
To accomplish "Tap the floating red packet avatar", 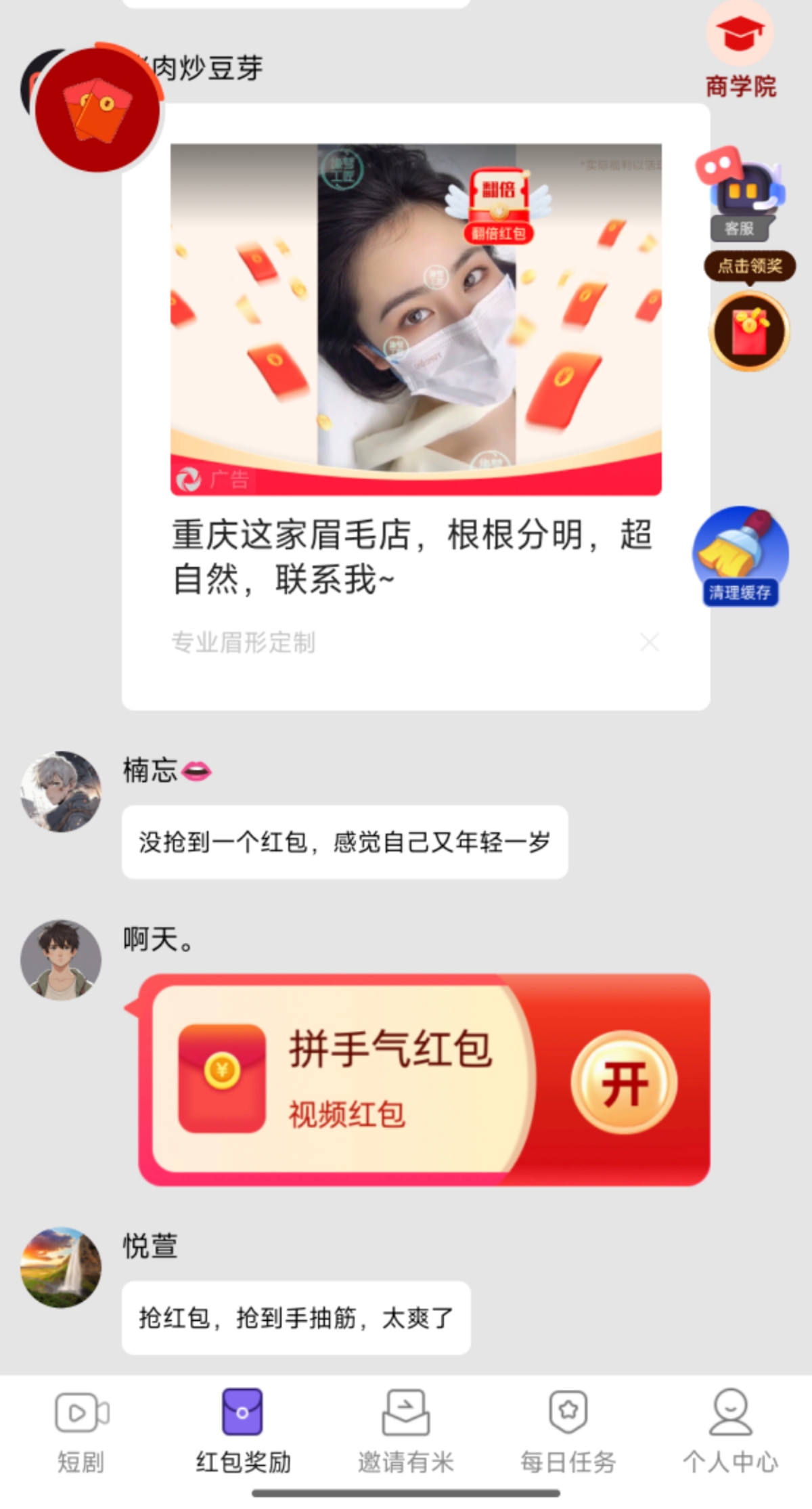I will (x=97, y=110).
